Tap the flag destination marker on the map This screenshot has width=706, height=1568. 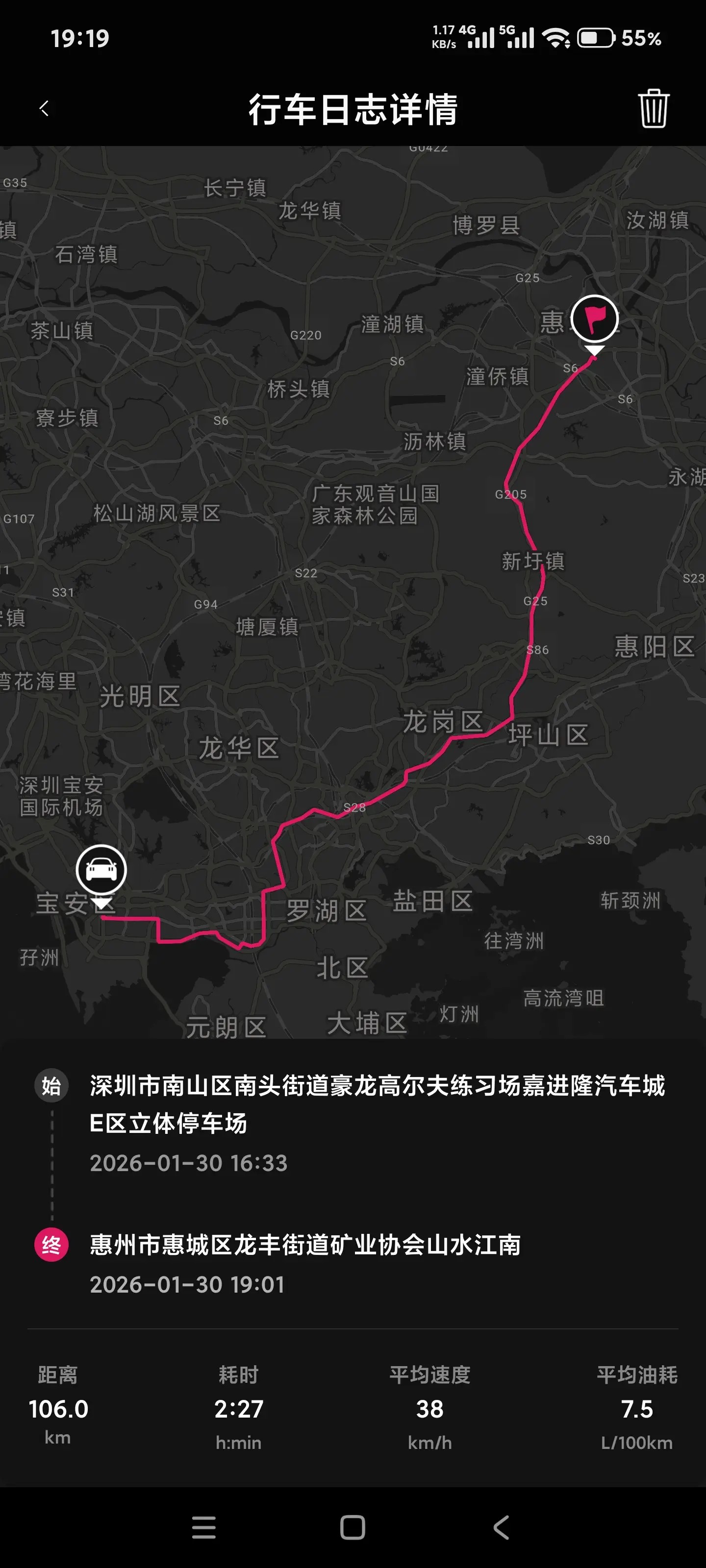[594, 319]
